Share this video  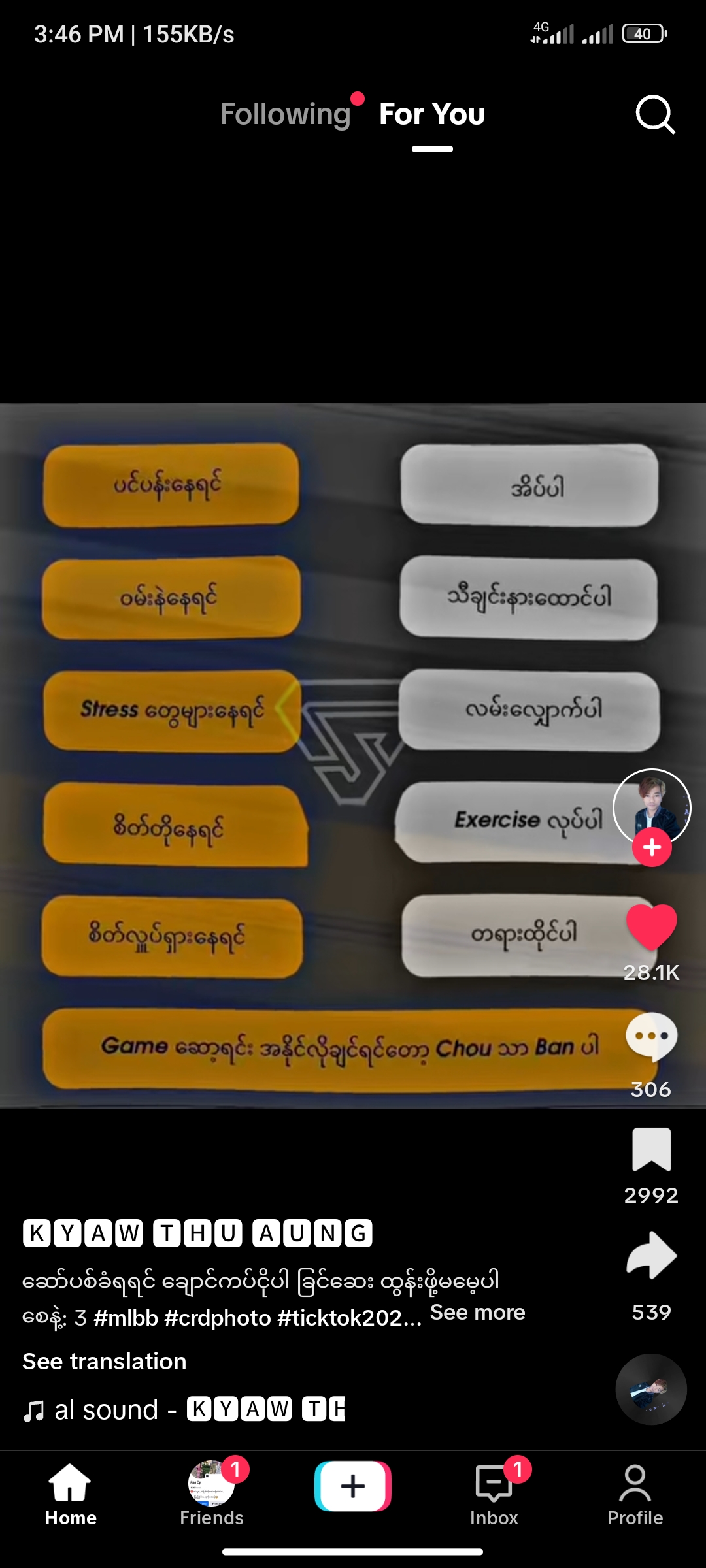(652, 1255)
